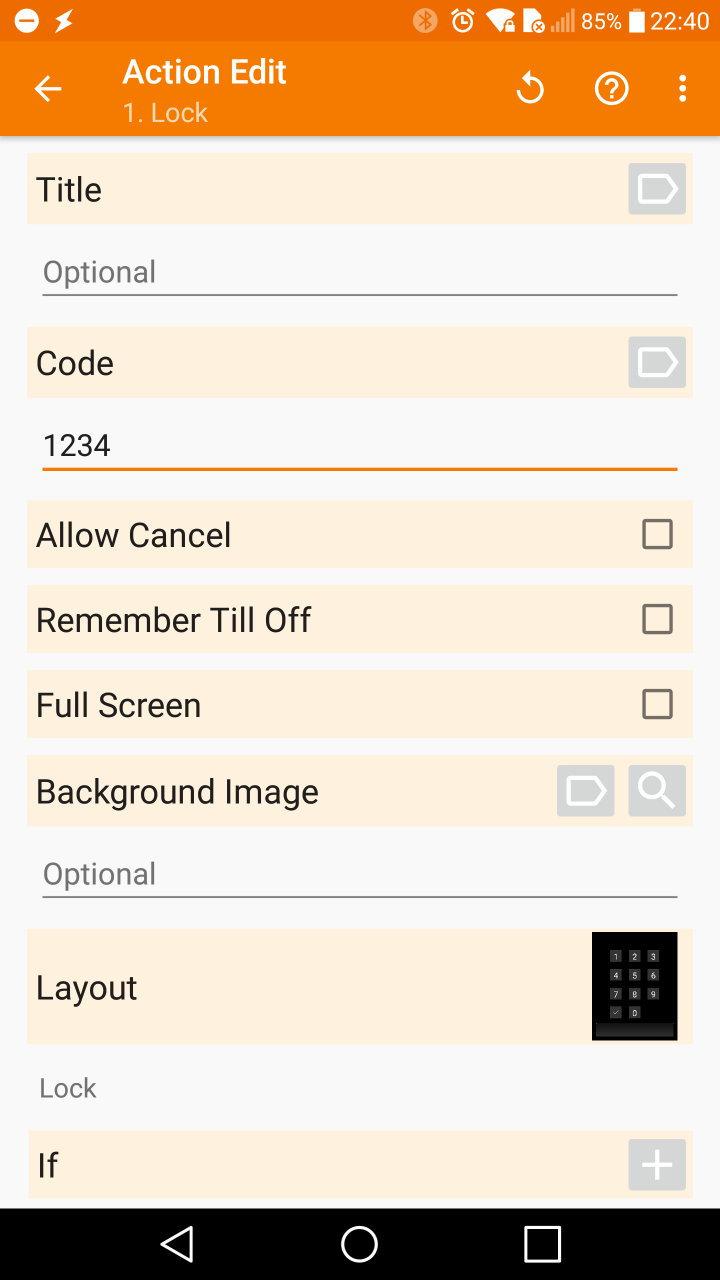Tap the variable tag icon beside Title
The height and width of the screenshot is (1280, 720).
(657, 189)
